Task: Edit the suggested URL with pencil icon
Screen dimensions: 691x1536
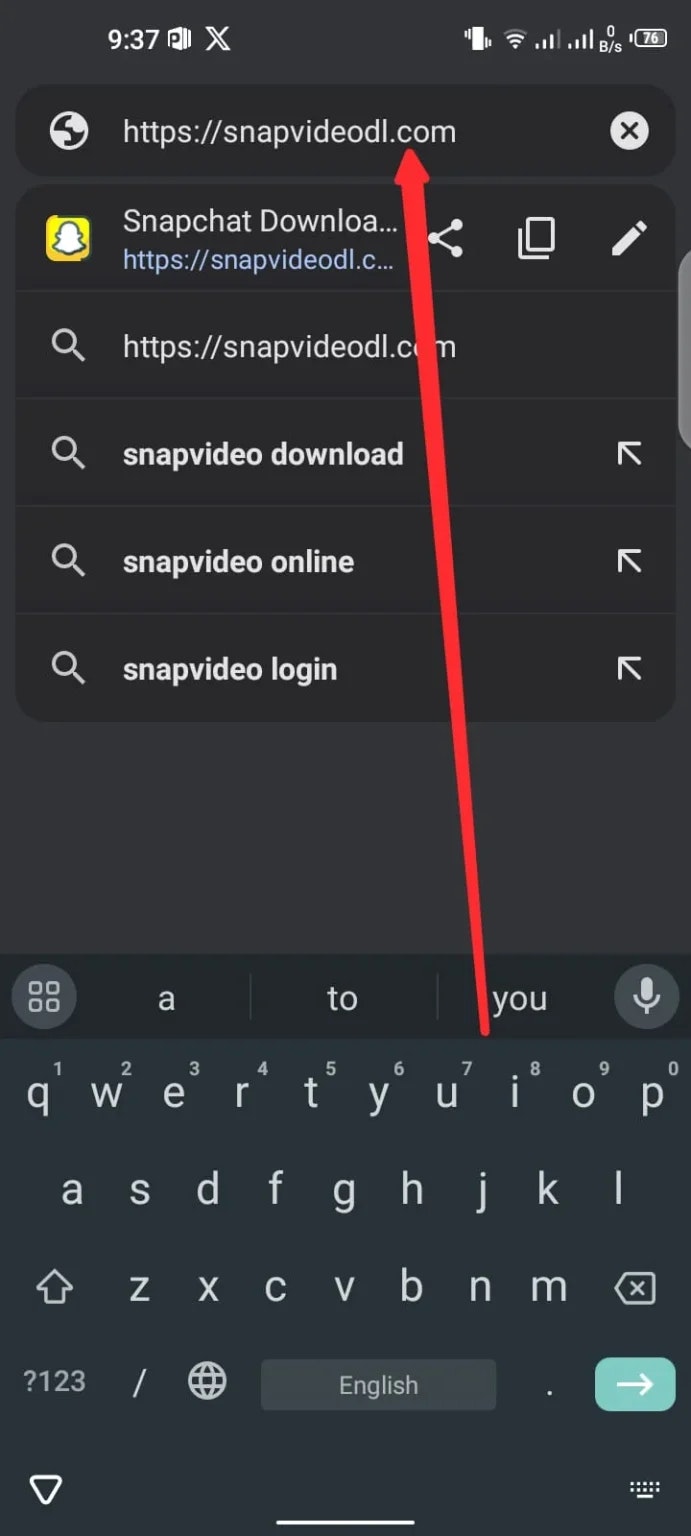Action: click(x=629, y=239)
